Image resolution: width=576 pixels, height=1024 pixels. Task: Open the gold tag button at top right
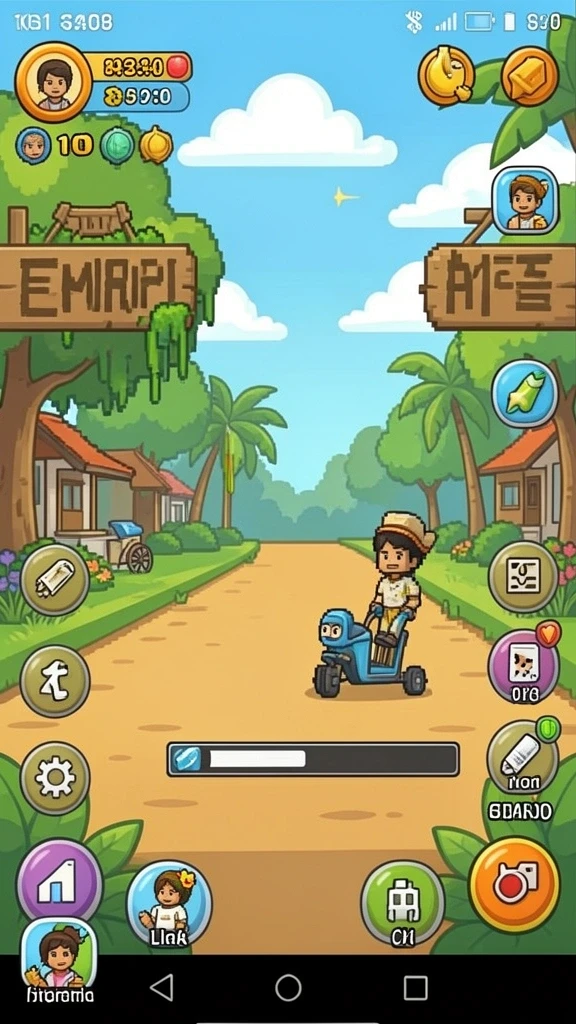[530, 76]
